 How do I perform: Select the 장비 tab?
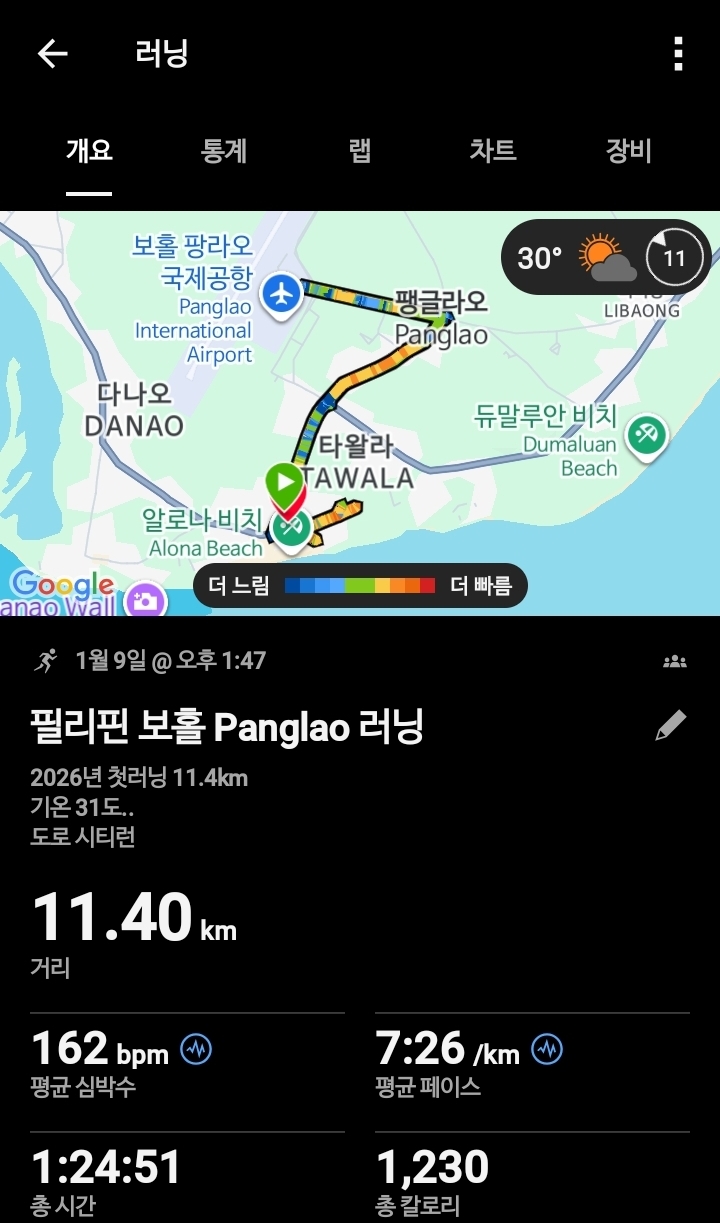coord(627,151)
